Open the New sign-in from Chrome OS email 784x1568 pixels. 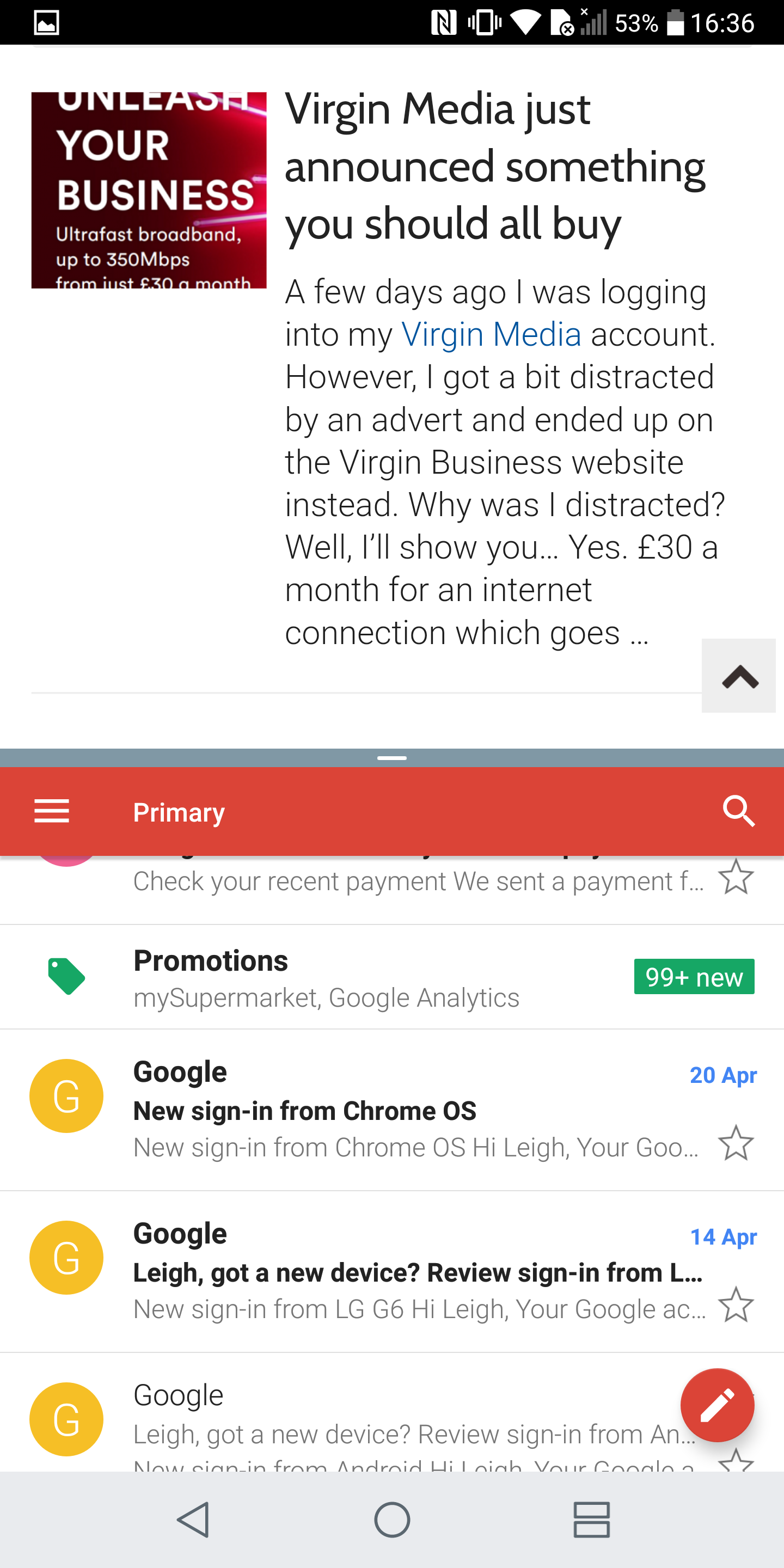coord(392,1110)
